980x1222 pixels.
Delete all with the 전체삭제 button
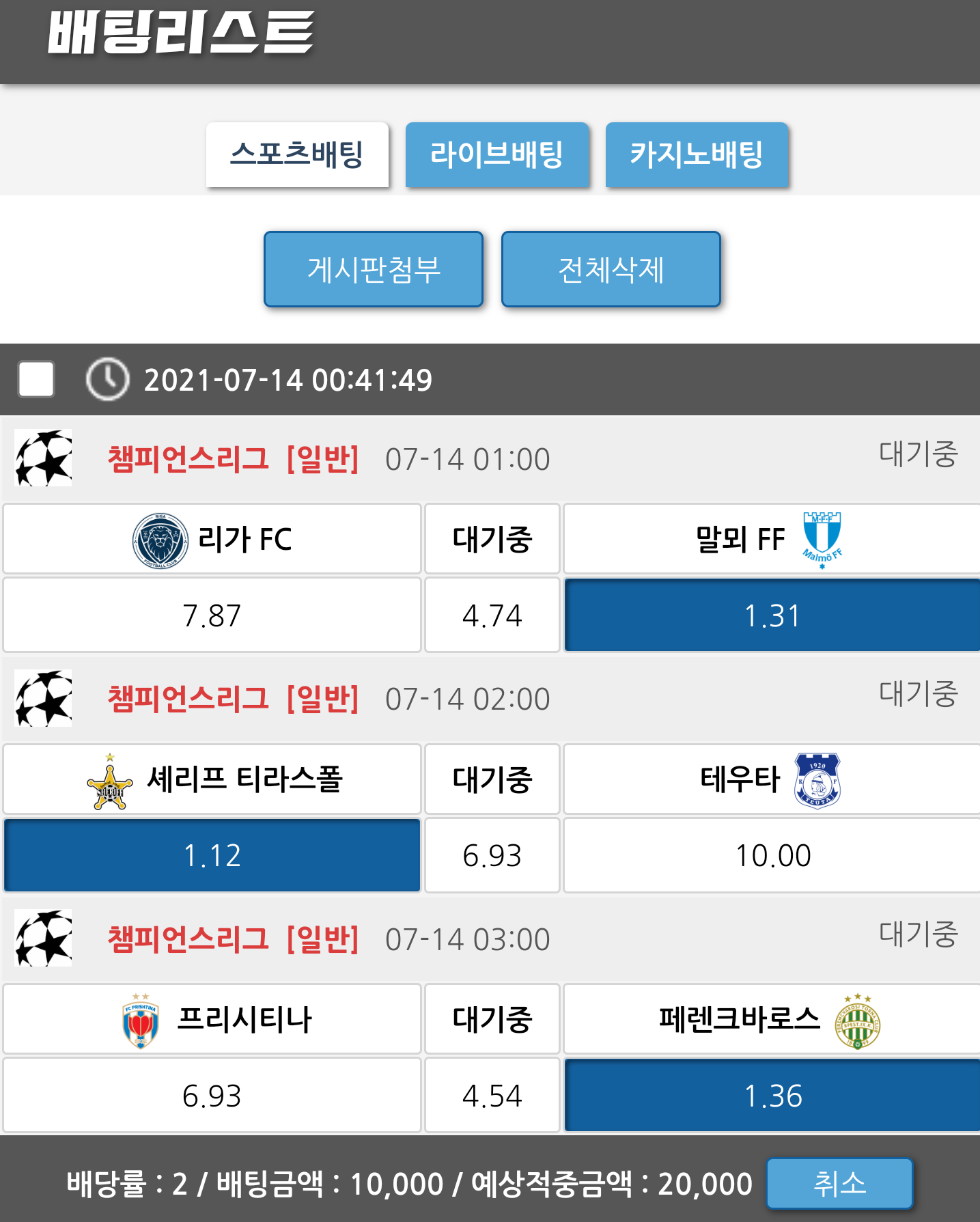point(611,269)
